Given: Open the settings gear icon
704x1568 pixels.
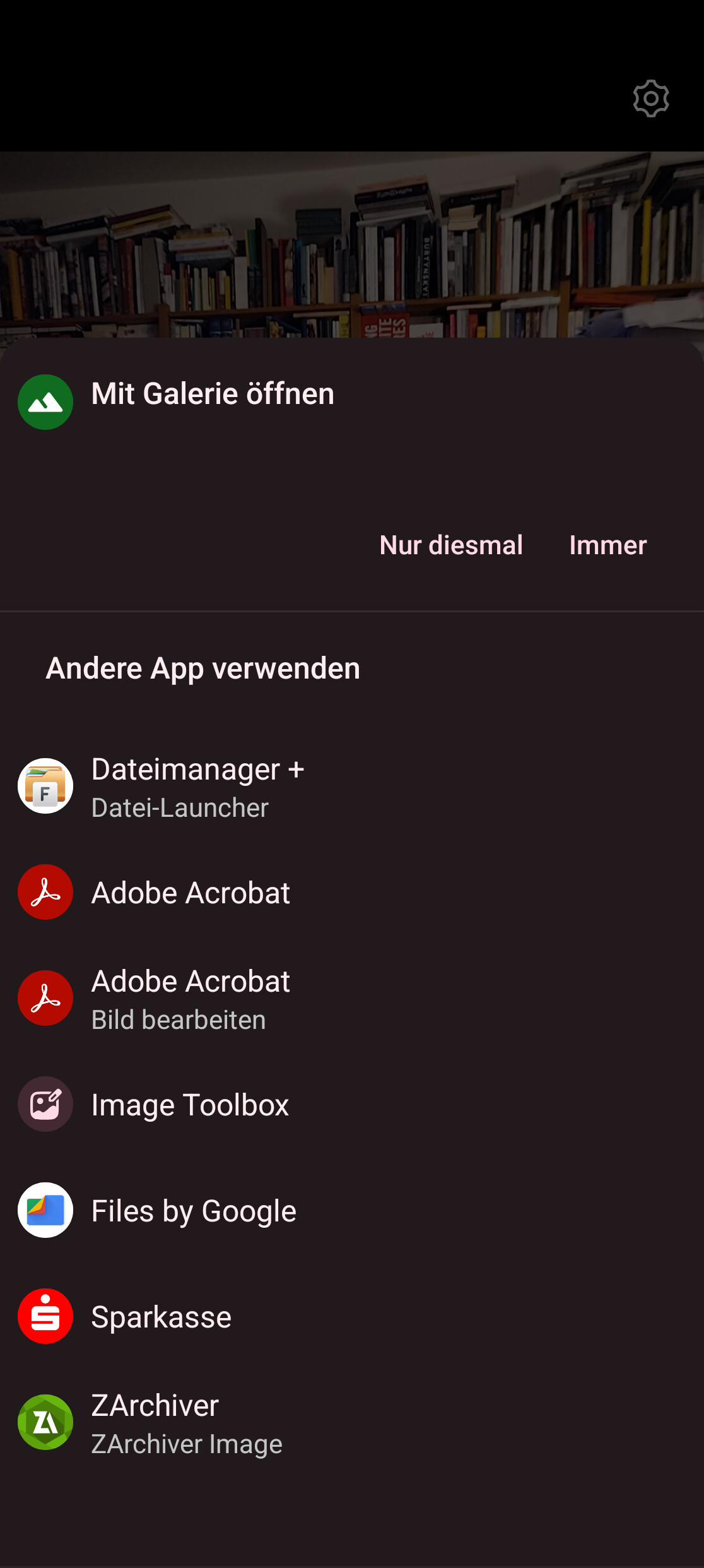Looking at the screenshot, I should pos(650,99).
